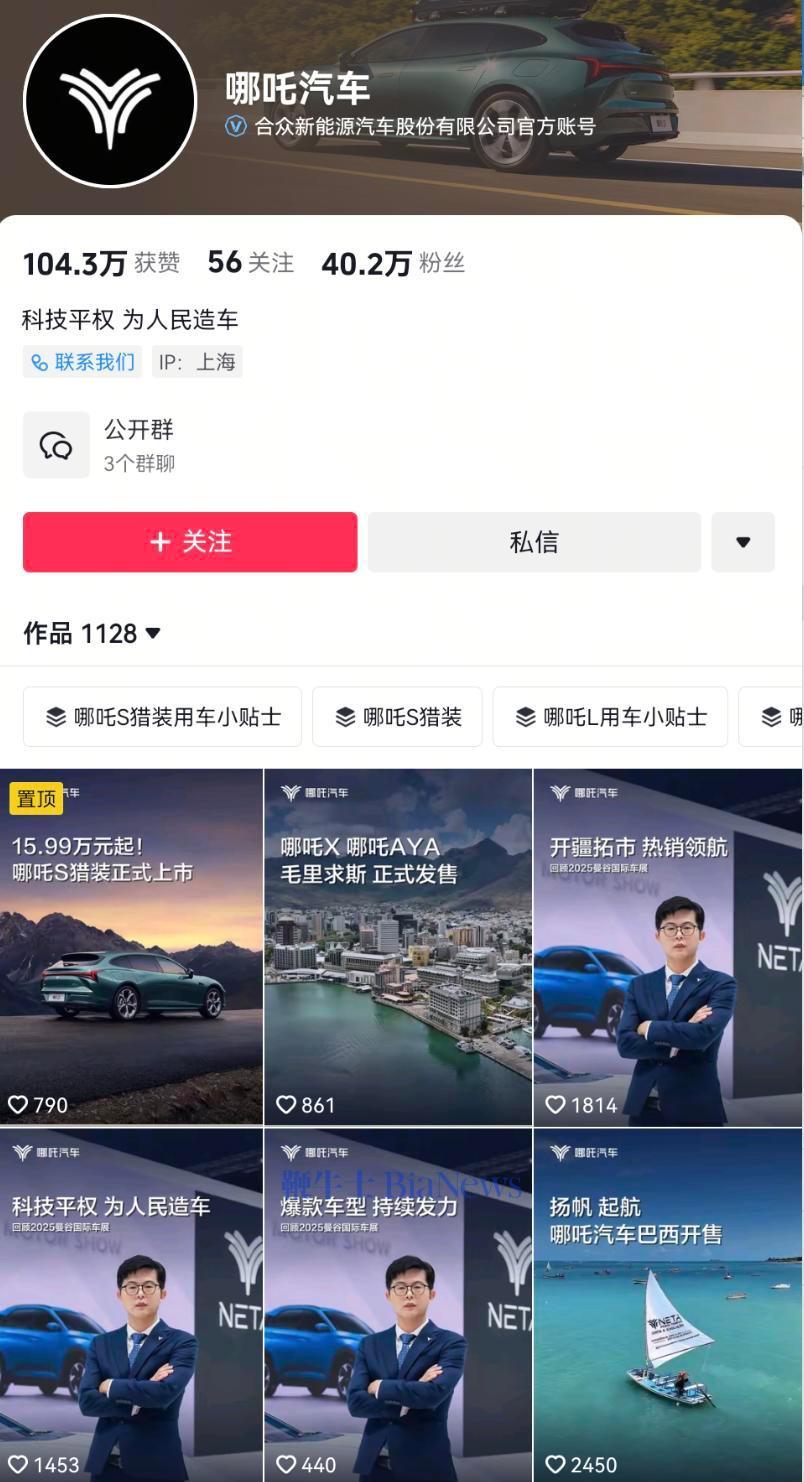Open video titled 科技平权 为人民造车
This screenshot has width=804, height=1482.
[x=131, y=1305]
